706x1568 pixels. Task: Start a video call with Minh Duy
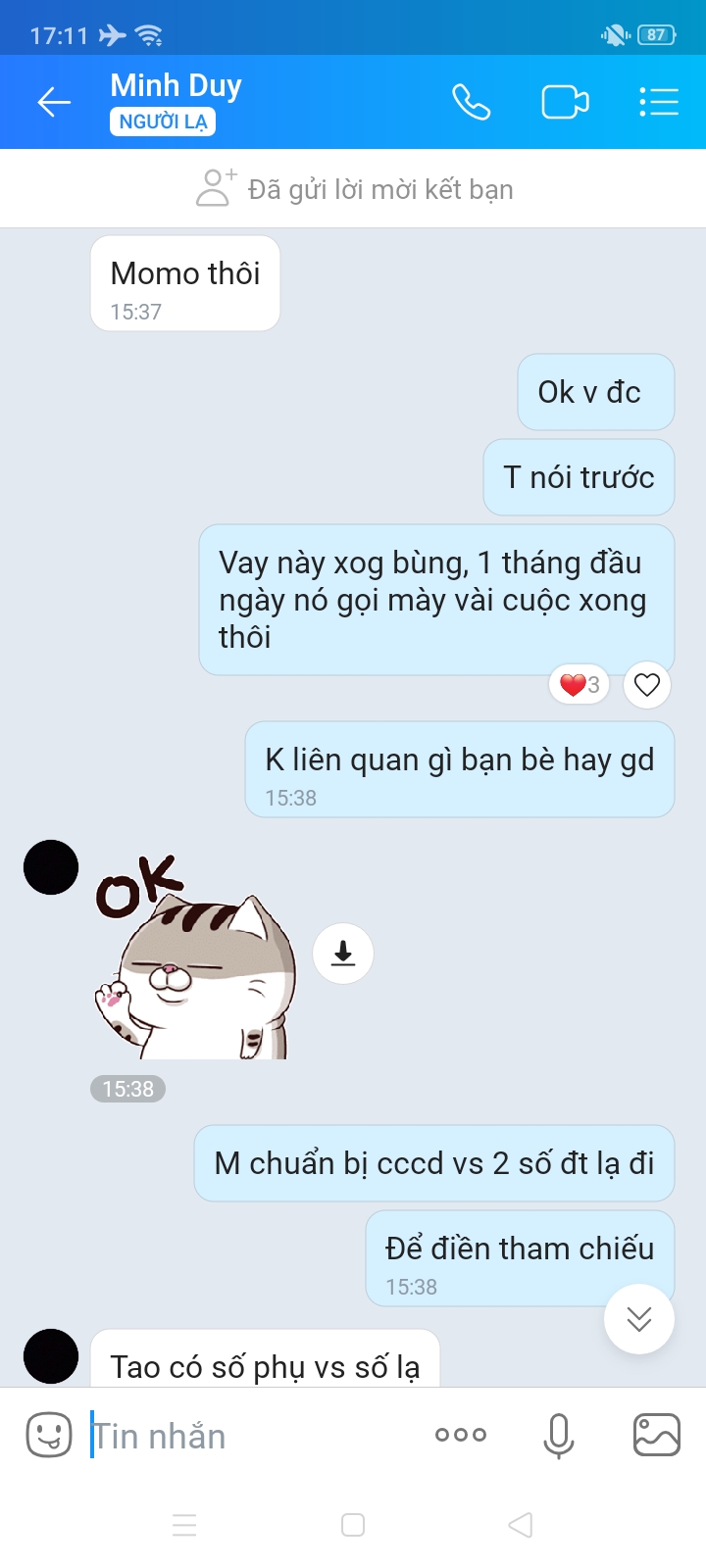(x=565, y=101)
